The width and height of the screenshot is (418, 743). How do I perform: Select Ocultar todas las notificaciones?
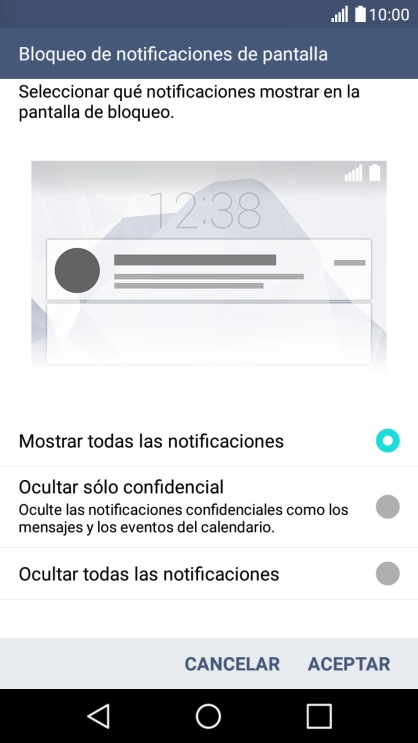coord(209,574)
